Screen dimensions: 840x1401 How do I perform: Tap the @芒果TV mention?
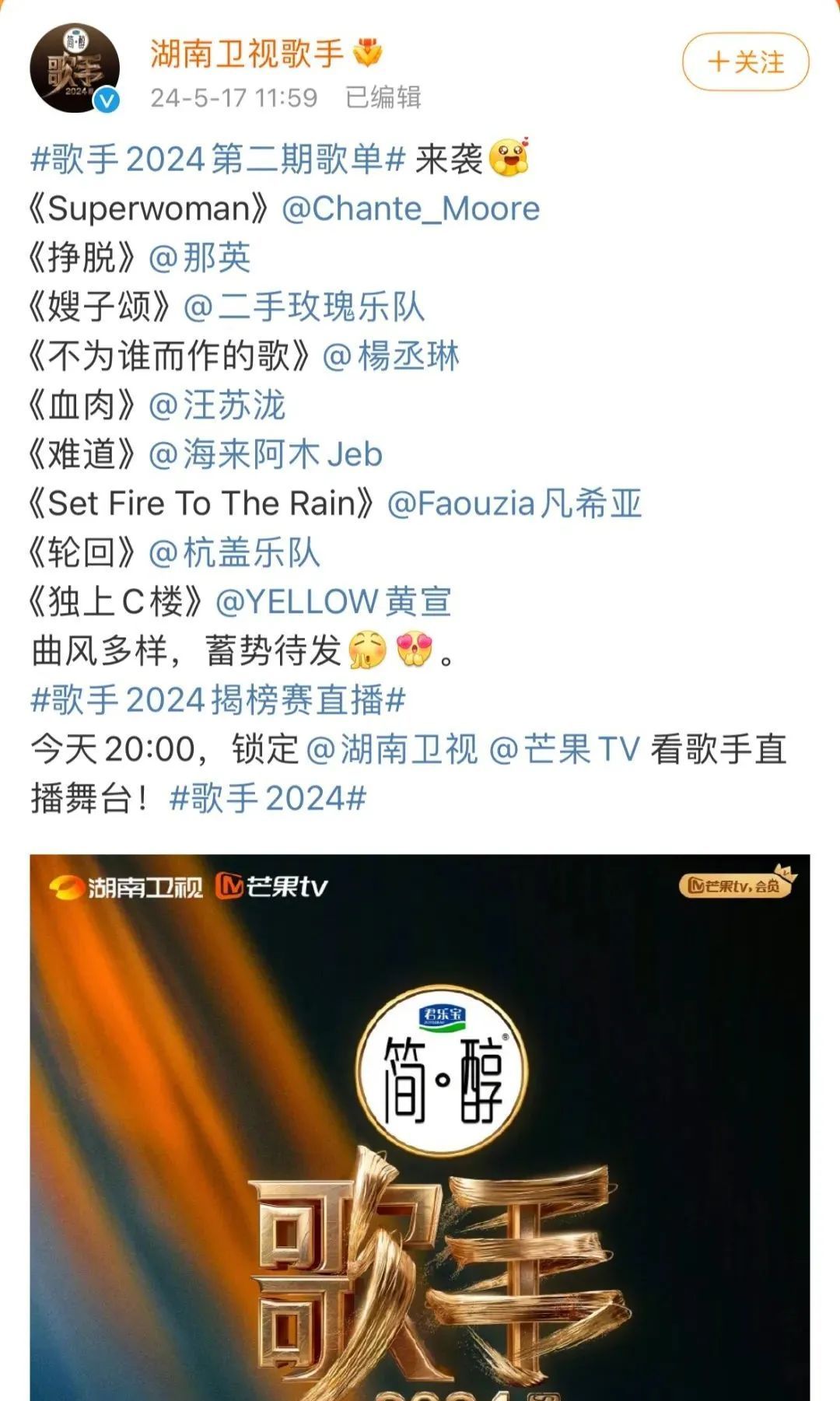[565, 749]
